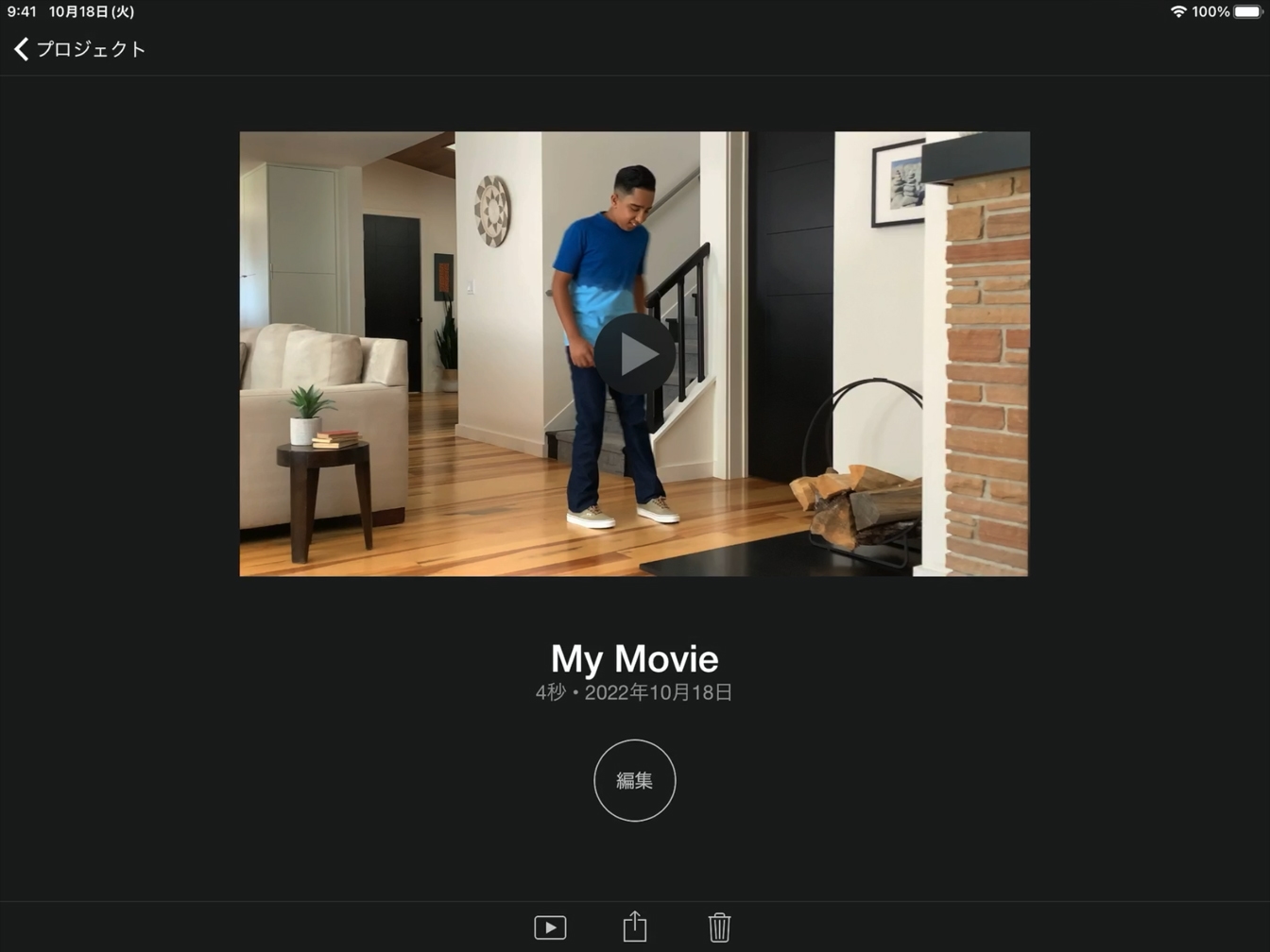The image size is (1270, 952).
Task: Play the movie fullscreen from the bottom toolbar
Action: click(550, 927)
